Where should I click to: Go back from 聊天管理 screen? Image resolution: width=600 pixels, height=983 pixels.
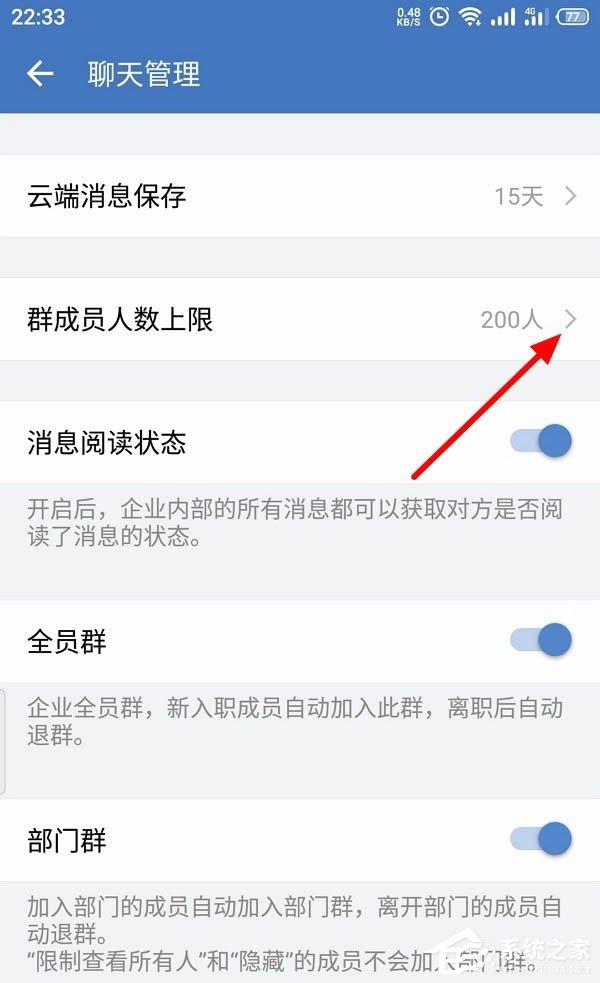[40, 74]
